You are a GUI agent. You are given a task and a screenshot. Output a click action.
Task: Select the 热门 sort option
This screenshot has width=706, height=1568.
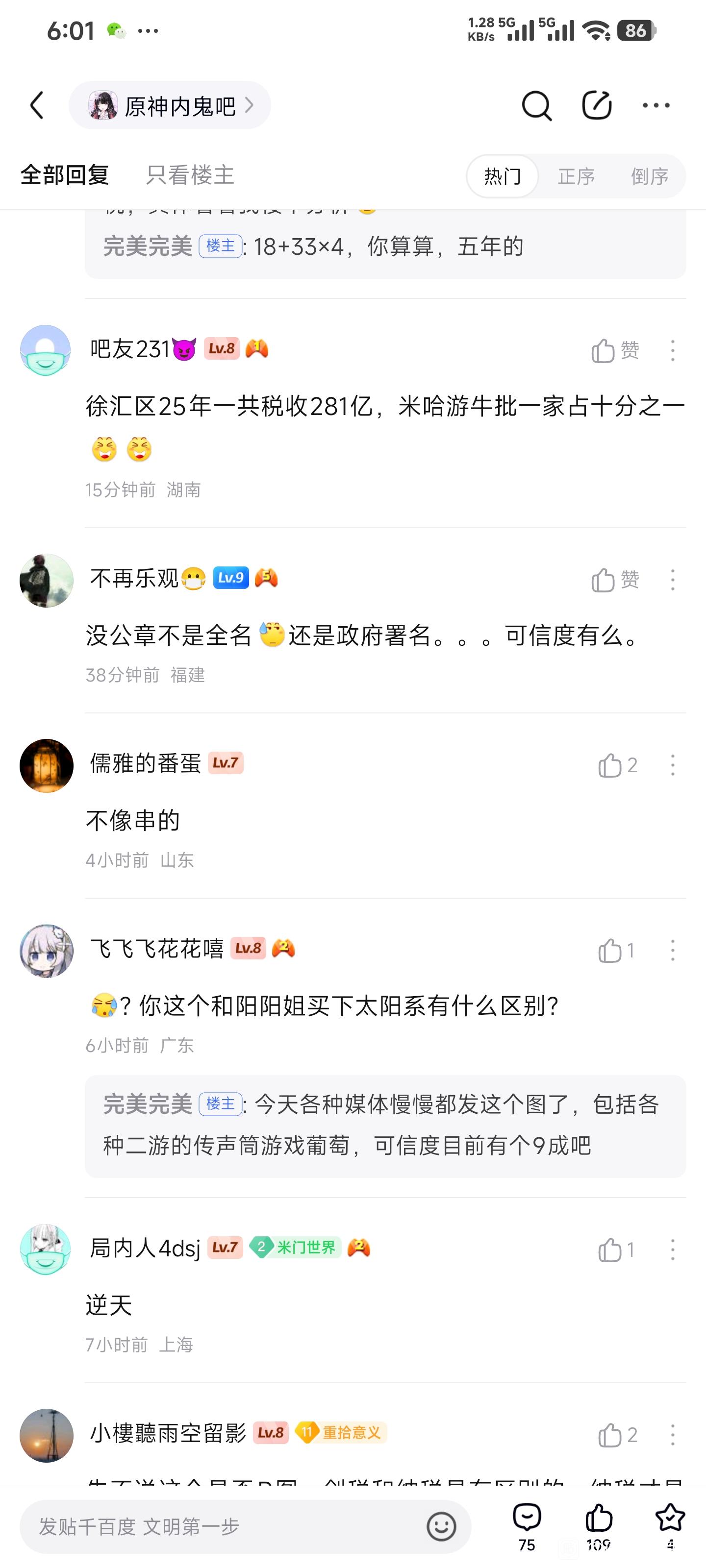(x=503, y=176)
